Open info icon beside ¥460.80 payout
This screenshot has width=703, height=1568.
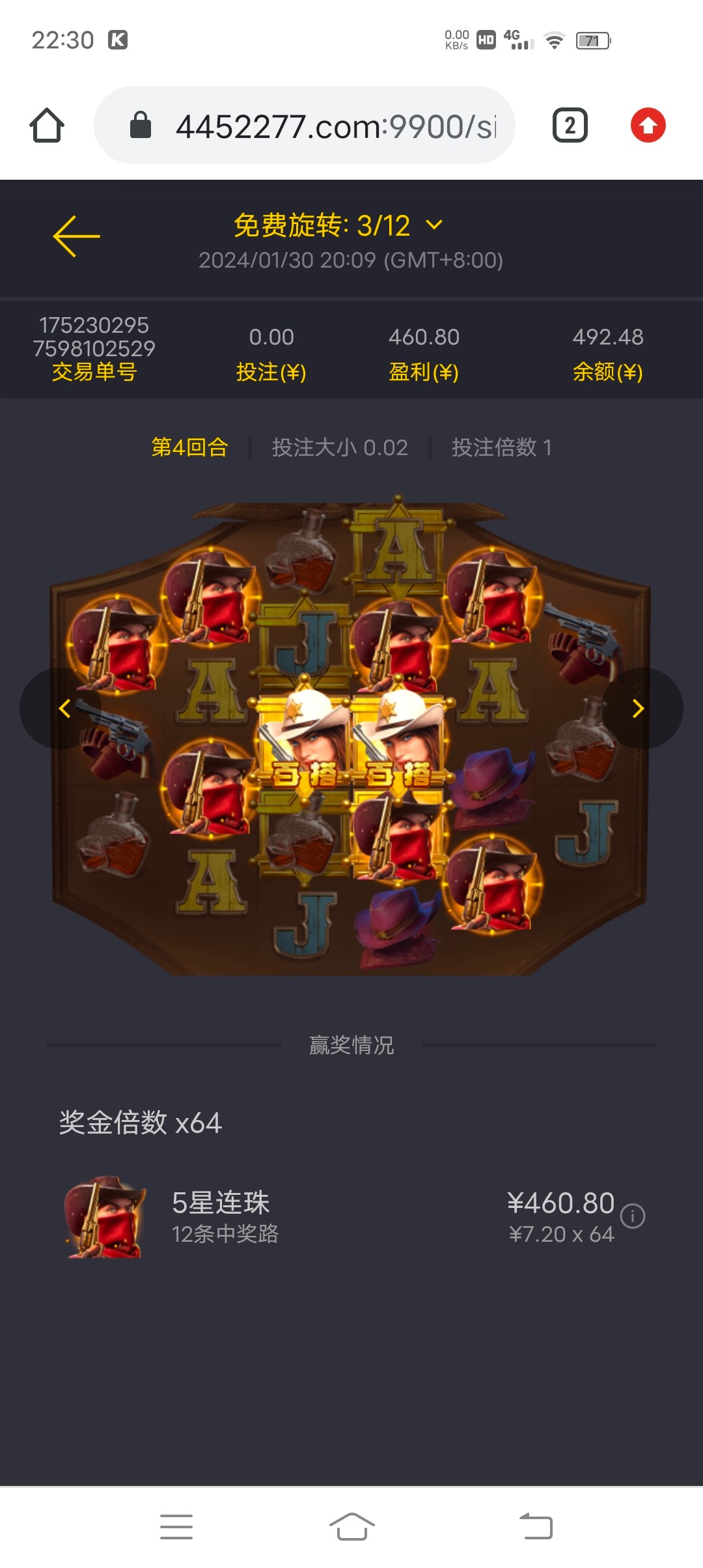(x=633, y=1216)
